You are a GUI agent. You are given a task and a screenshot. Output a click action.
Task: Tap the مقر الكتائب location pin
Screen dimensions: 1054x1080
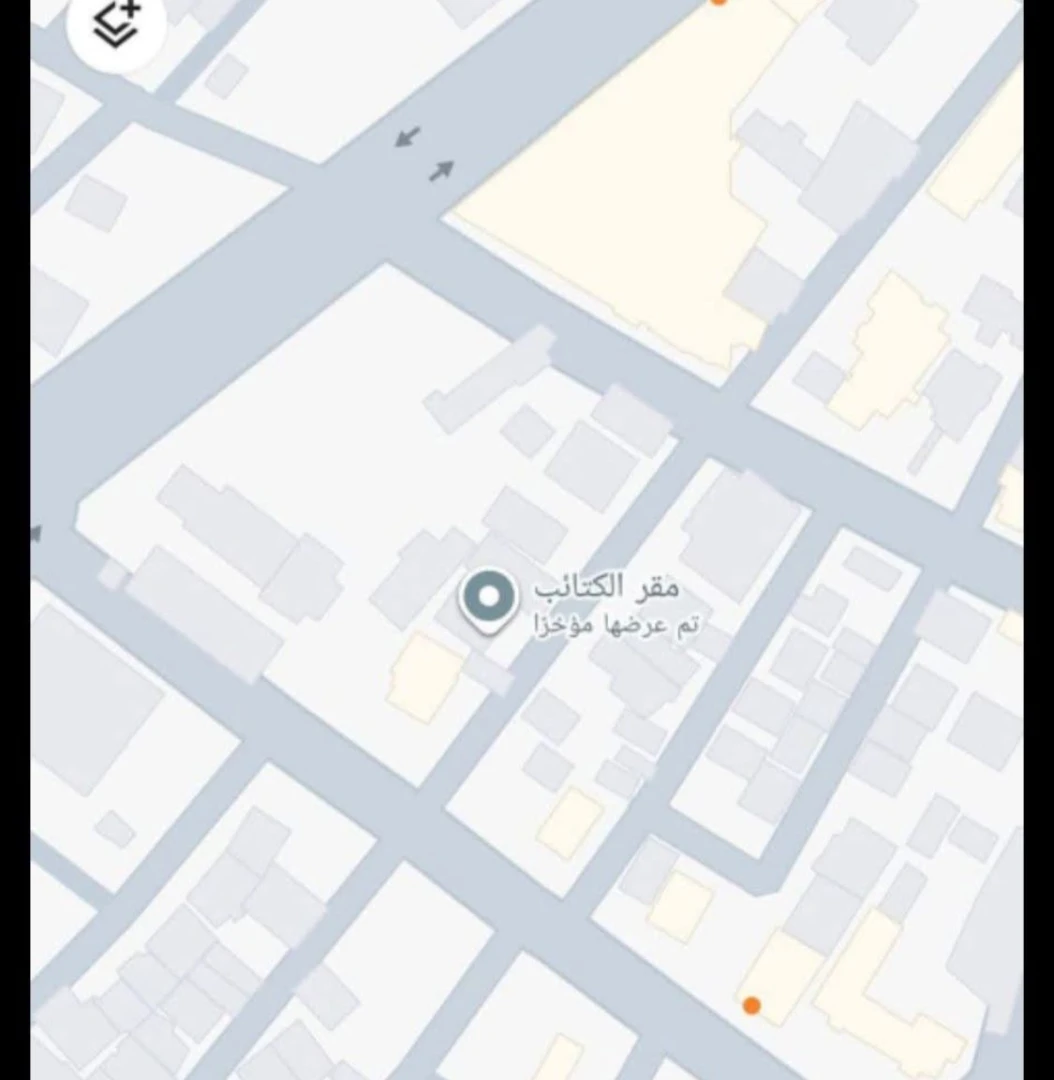pos(487,598)
